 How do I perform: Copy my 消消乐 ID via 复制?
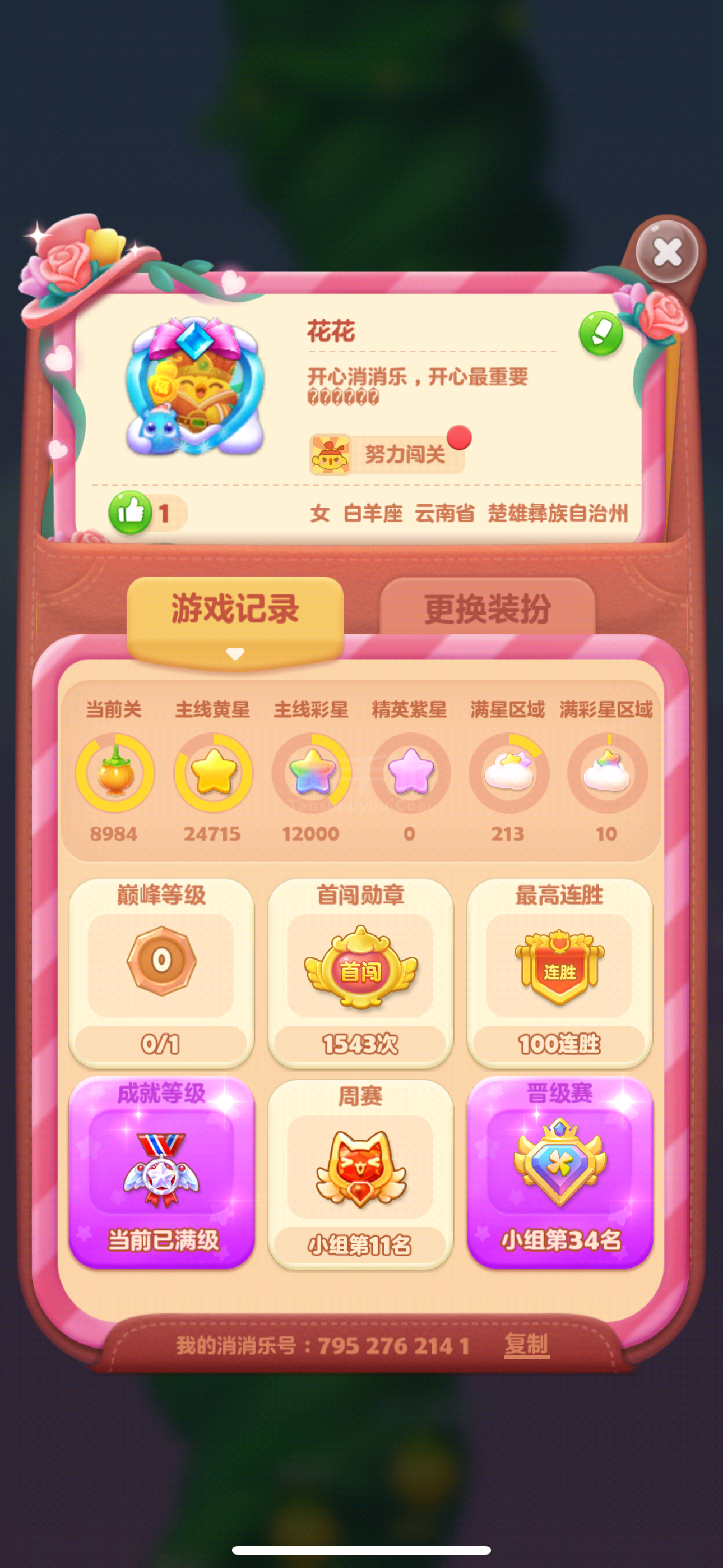coord(526,1344)
